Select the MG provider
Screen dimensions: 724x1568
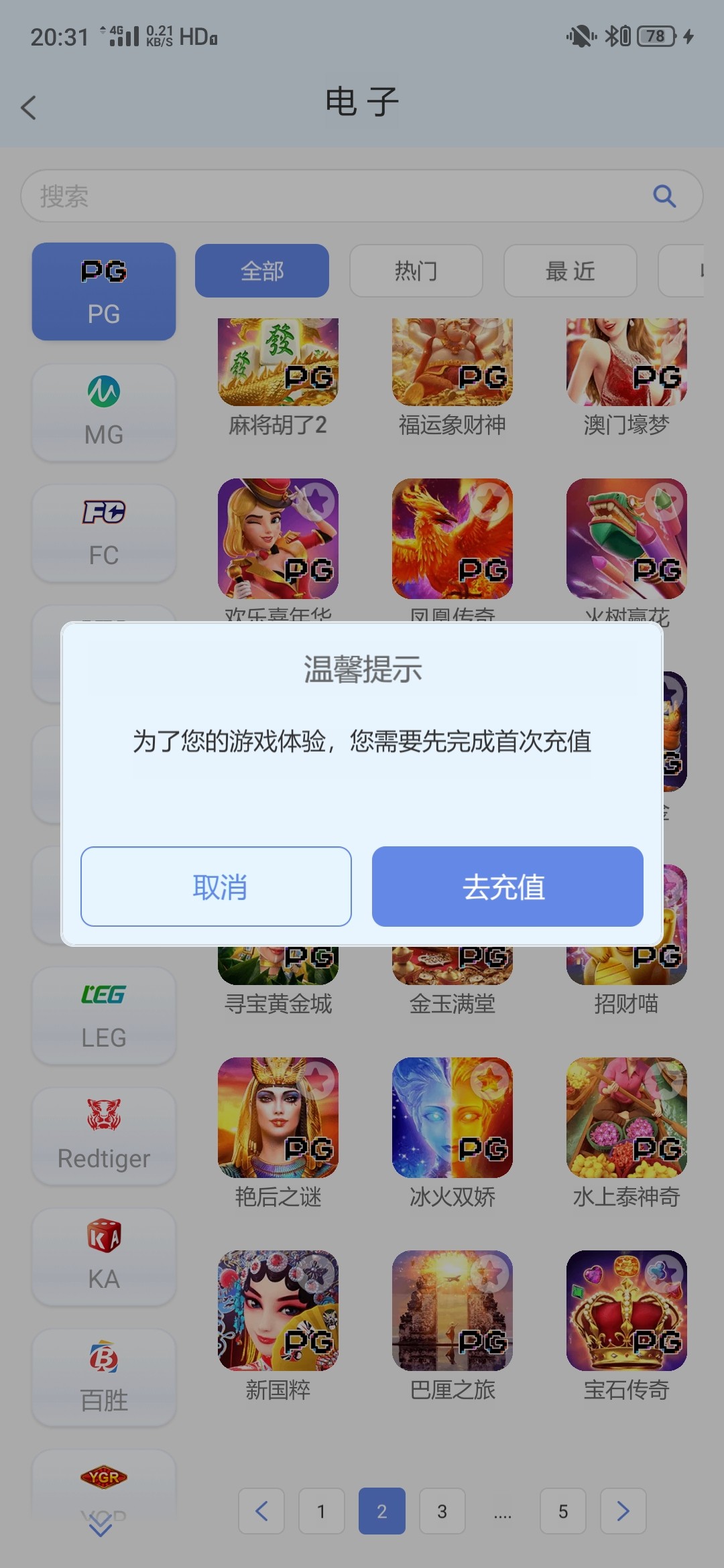tap(104, 412)
